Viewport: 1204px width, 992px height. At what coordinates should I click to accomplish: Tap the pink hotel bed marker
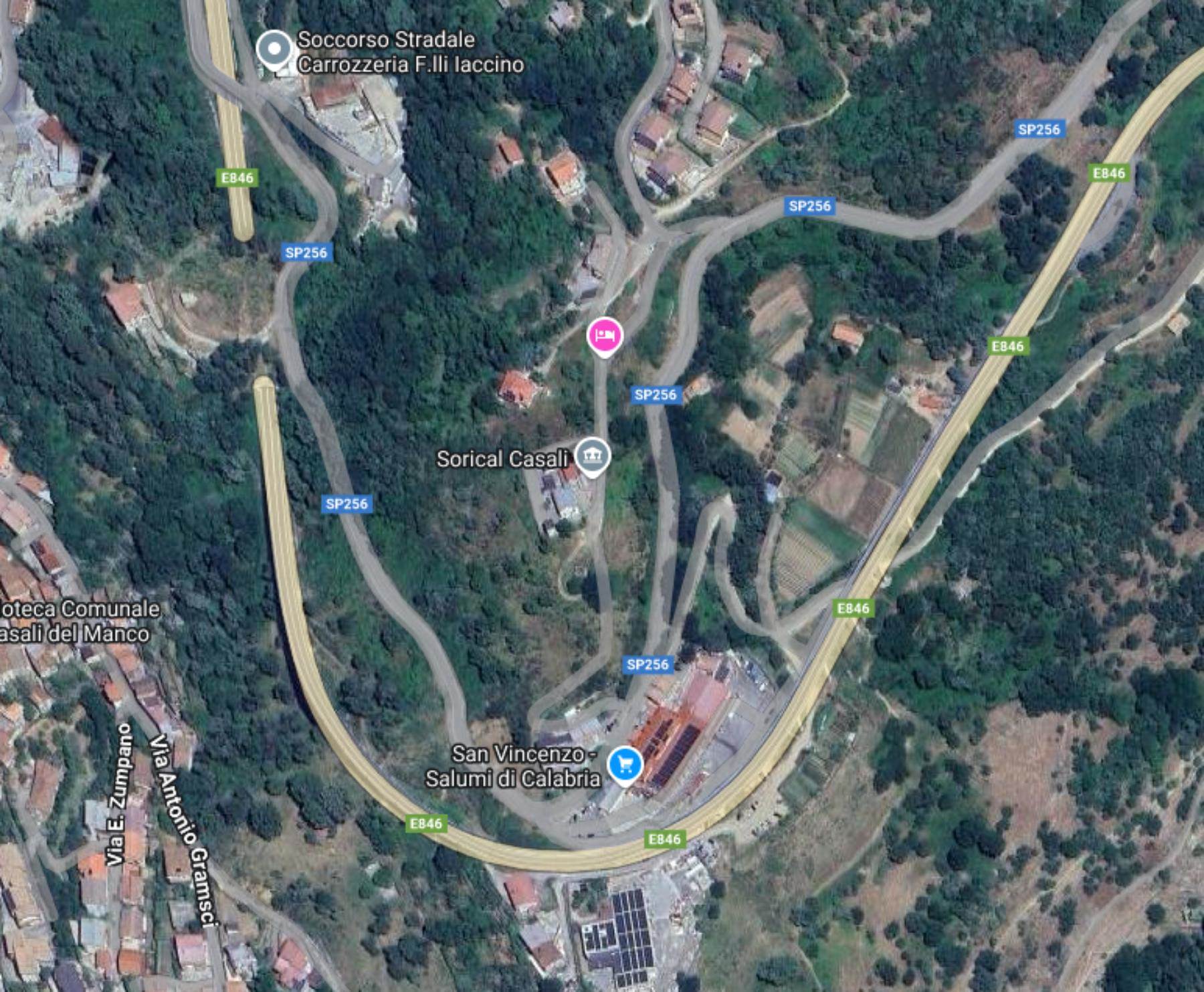pyautogui.click(x=605, y=334)
